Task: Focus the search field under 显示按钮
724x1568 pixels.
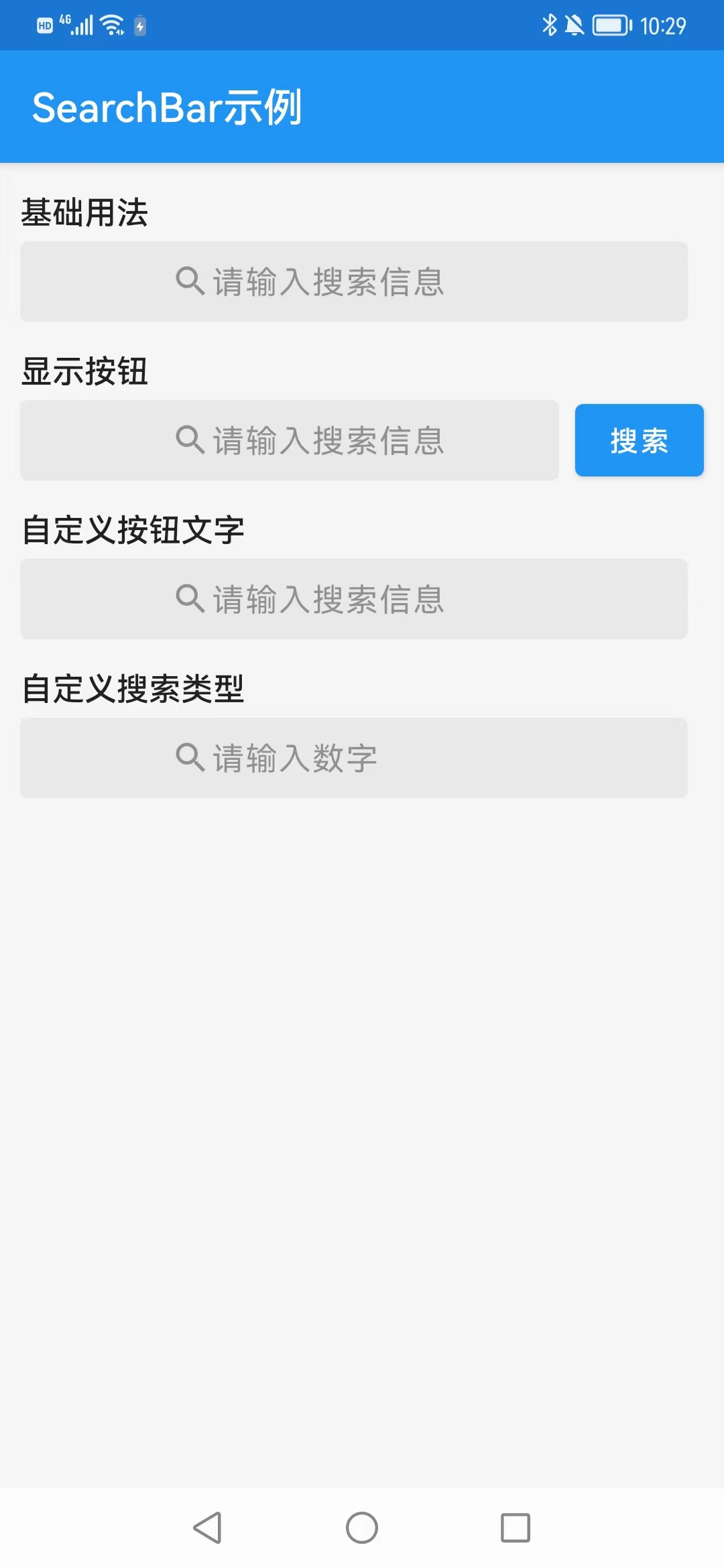Action: click(290, 440)
